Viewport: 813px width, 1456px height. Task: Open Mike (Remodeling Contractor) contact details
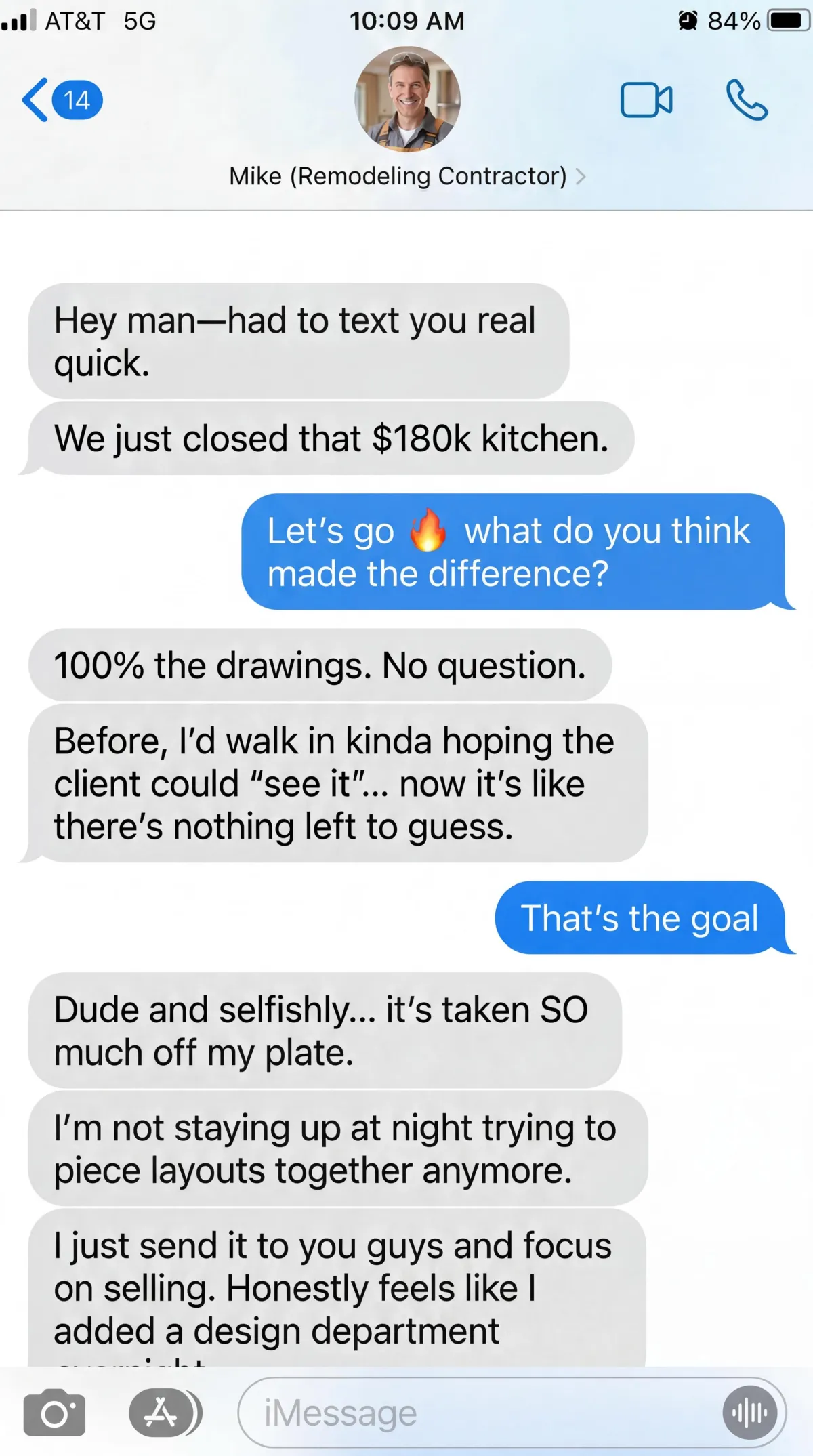pos(406,176)
